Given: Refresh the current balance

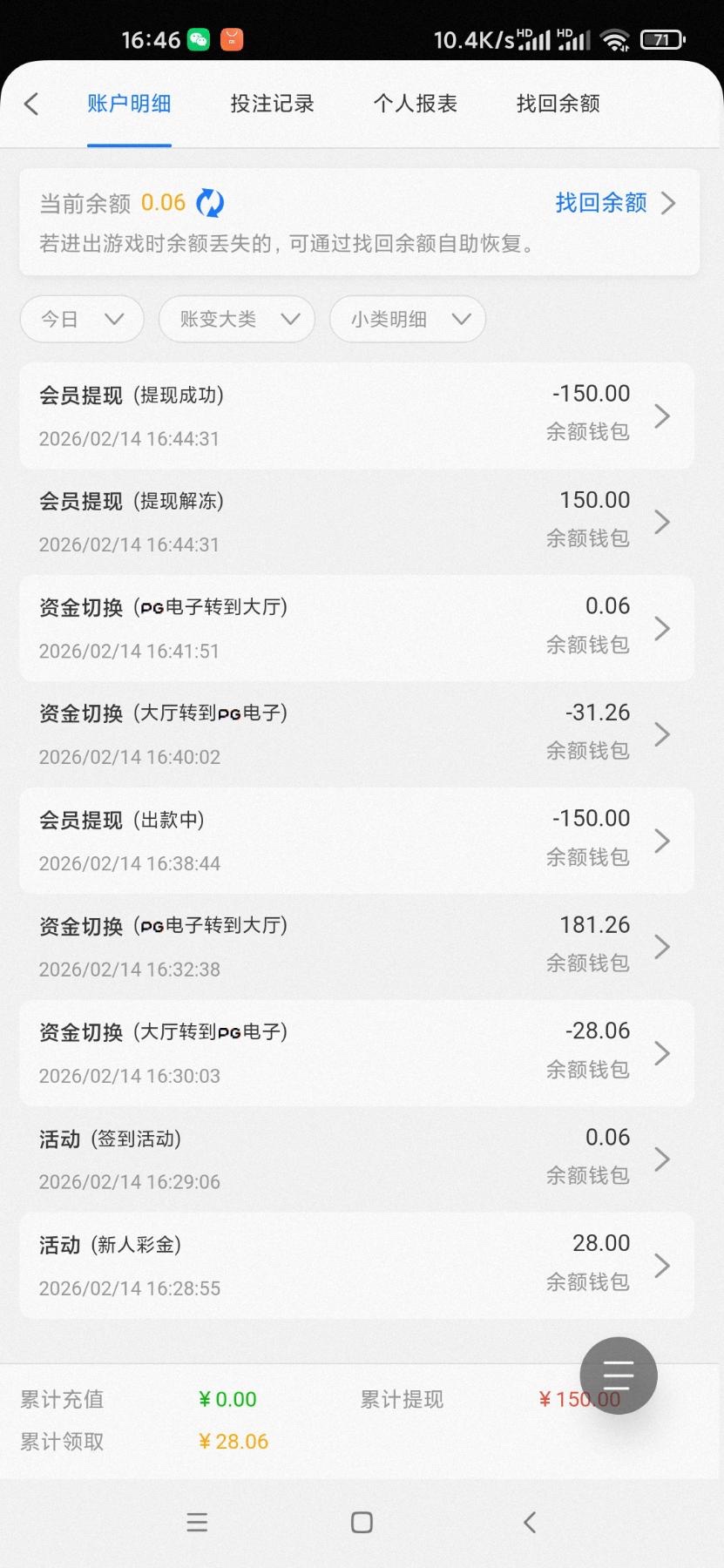Looking at the screenshot, I should (210, 203).
